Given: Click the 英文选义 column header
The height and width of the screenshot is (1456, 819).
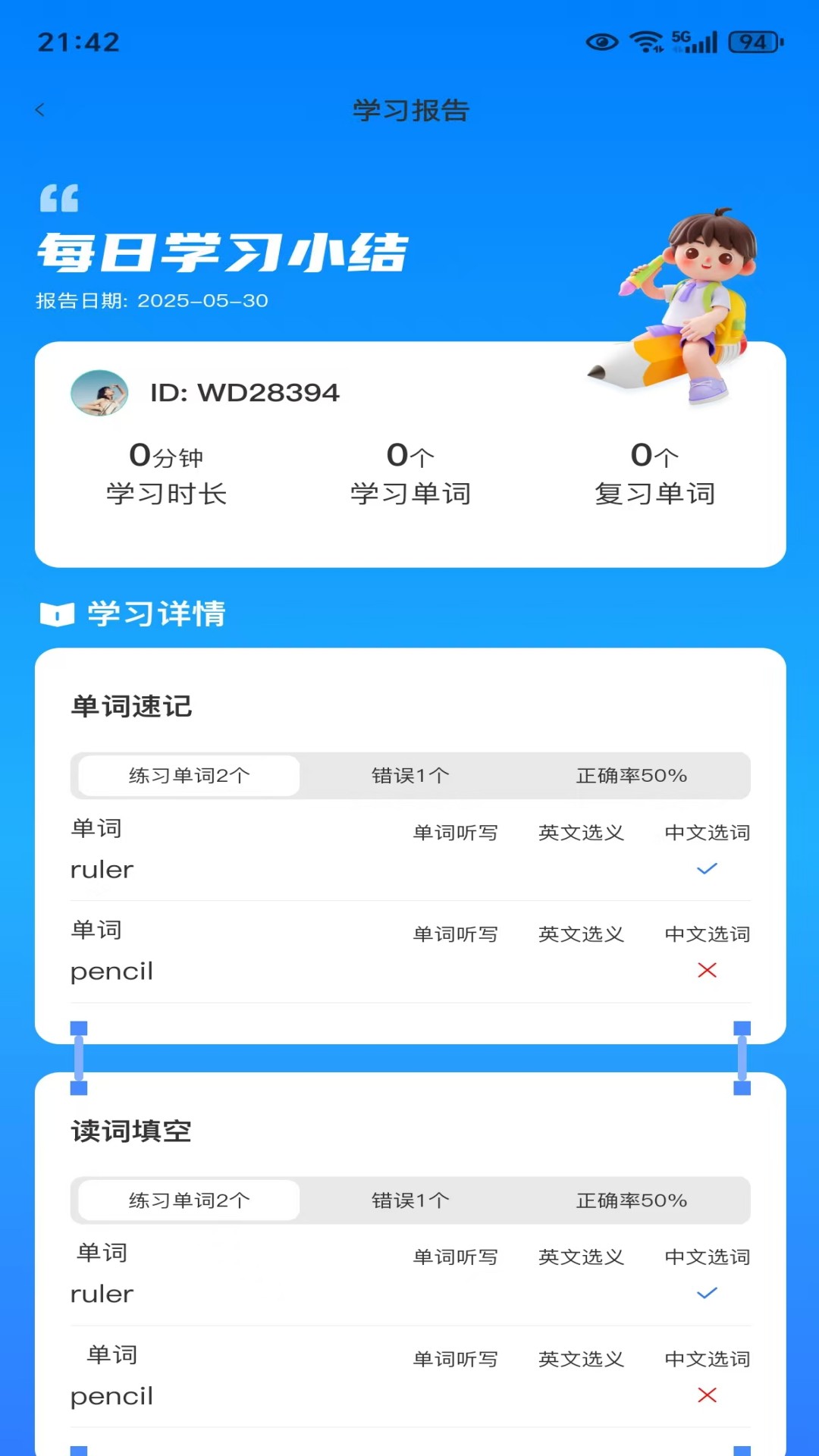Looking at the screenshot, I should pos(580,832).
